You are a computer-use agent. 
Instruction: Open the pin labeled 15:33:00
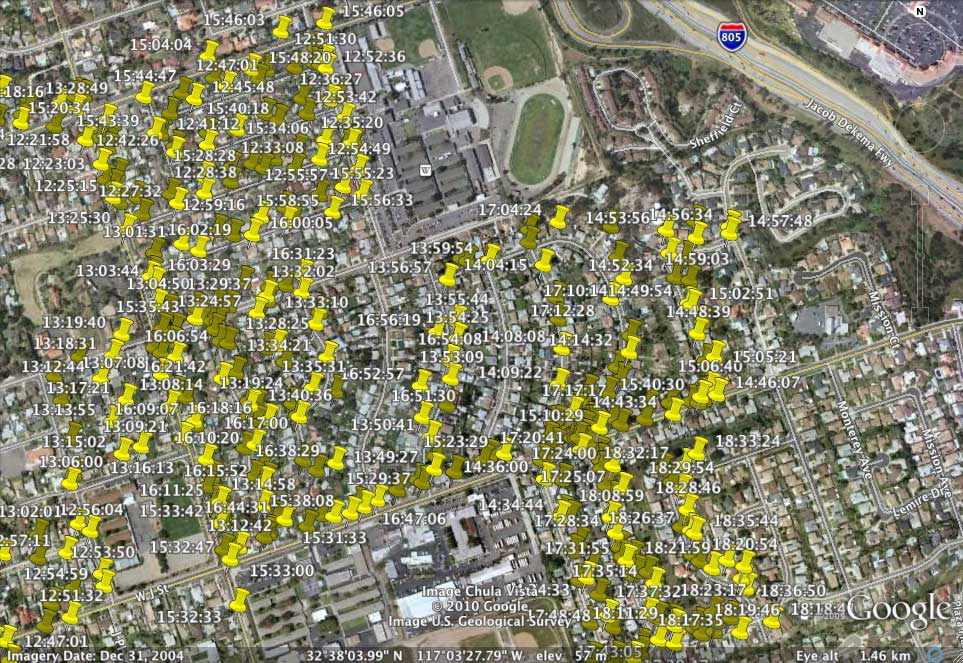pos(239,598)
